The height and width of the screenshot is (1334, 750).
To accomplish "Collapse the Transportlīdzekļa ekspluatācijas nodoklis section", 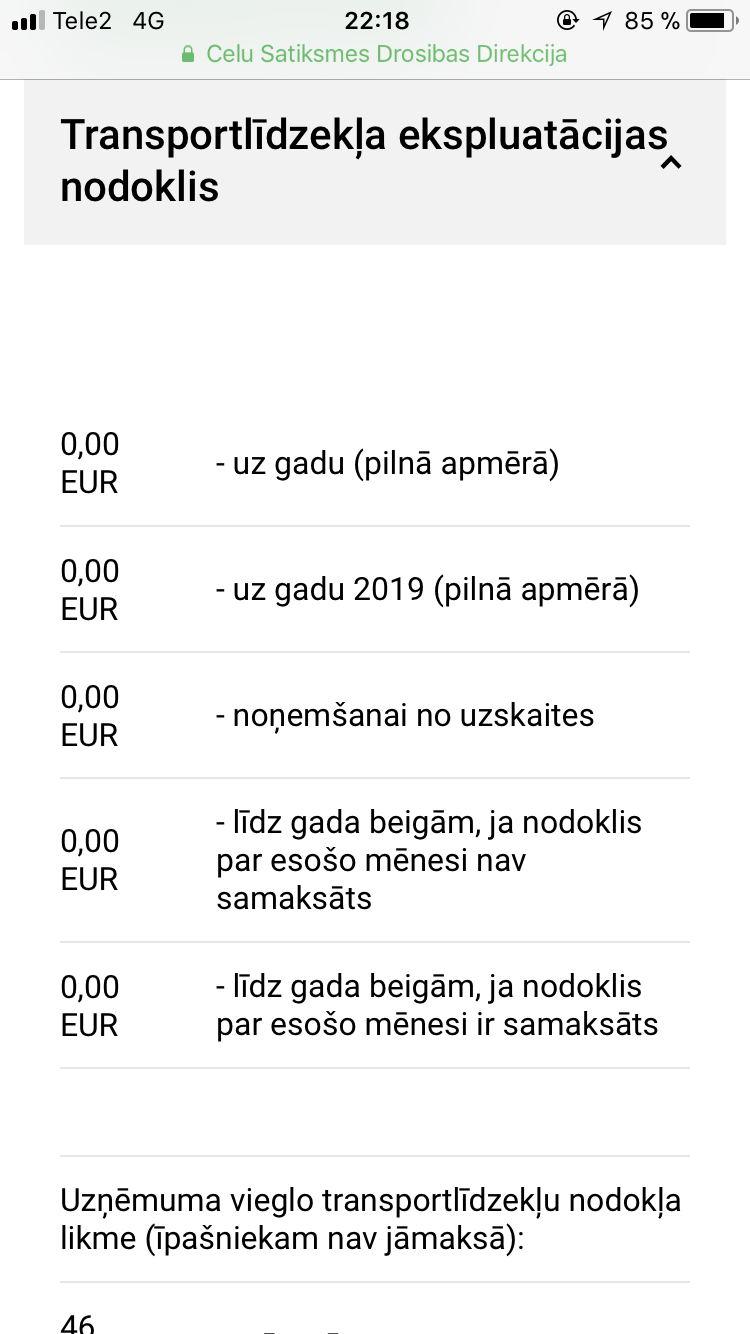I will (x=671, y=163).
